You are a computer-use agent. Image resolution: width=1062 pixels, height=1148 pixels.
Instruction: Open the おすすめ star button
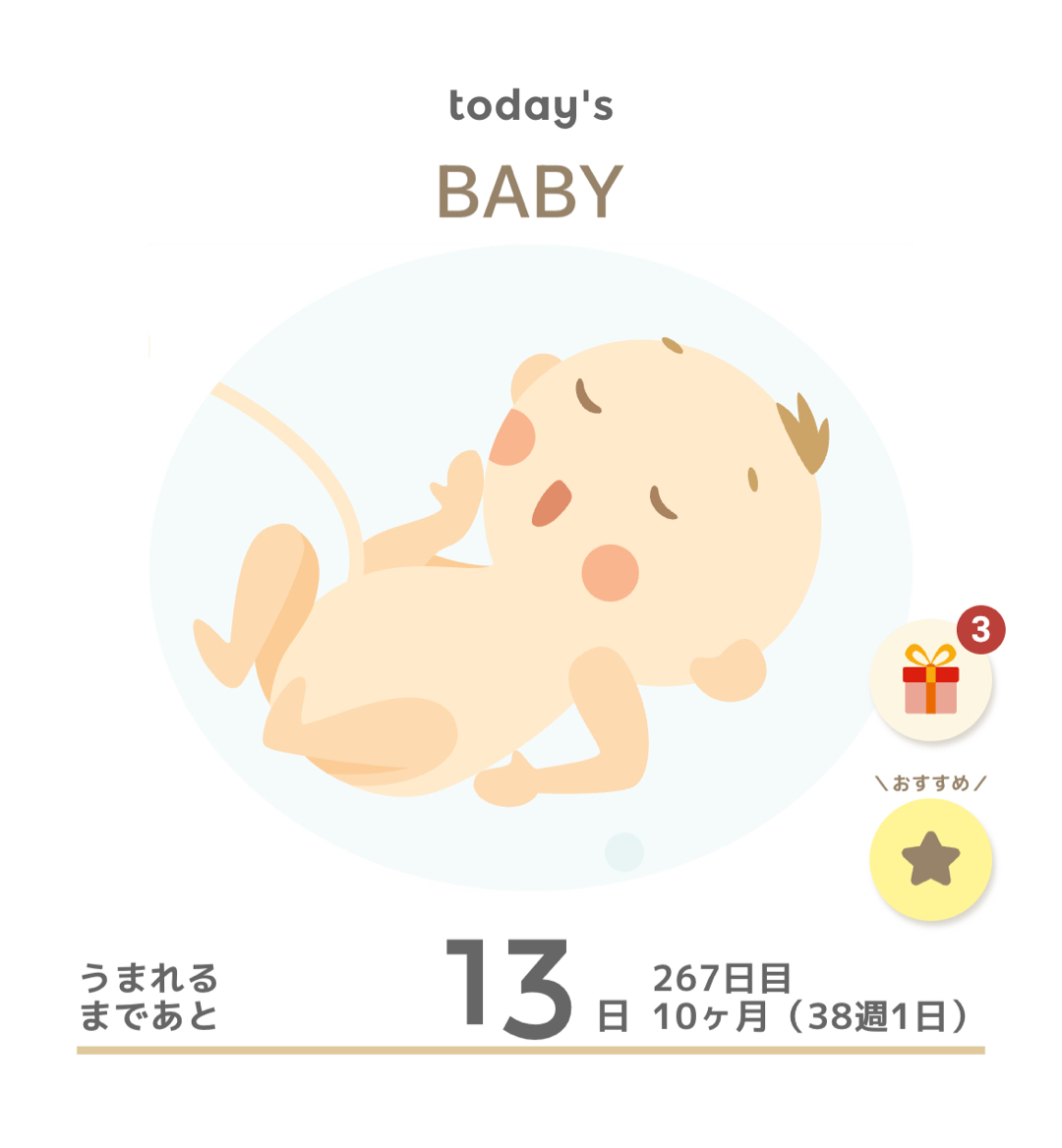tap(930, 859)
